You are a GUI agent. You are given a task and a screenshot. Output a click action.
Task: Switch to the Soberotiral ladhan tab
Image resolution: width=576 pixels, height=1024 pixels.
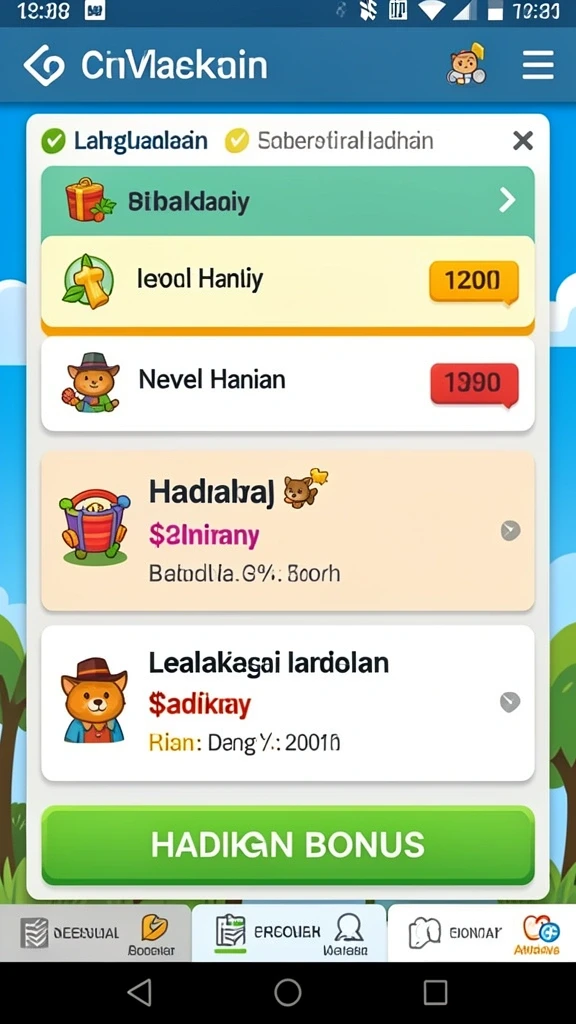(328, 140)
